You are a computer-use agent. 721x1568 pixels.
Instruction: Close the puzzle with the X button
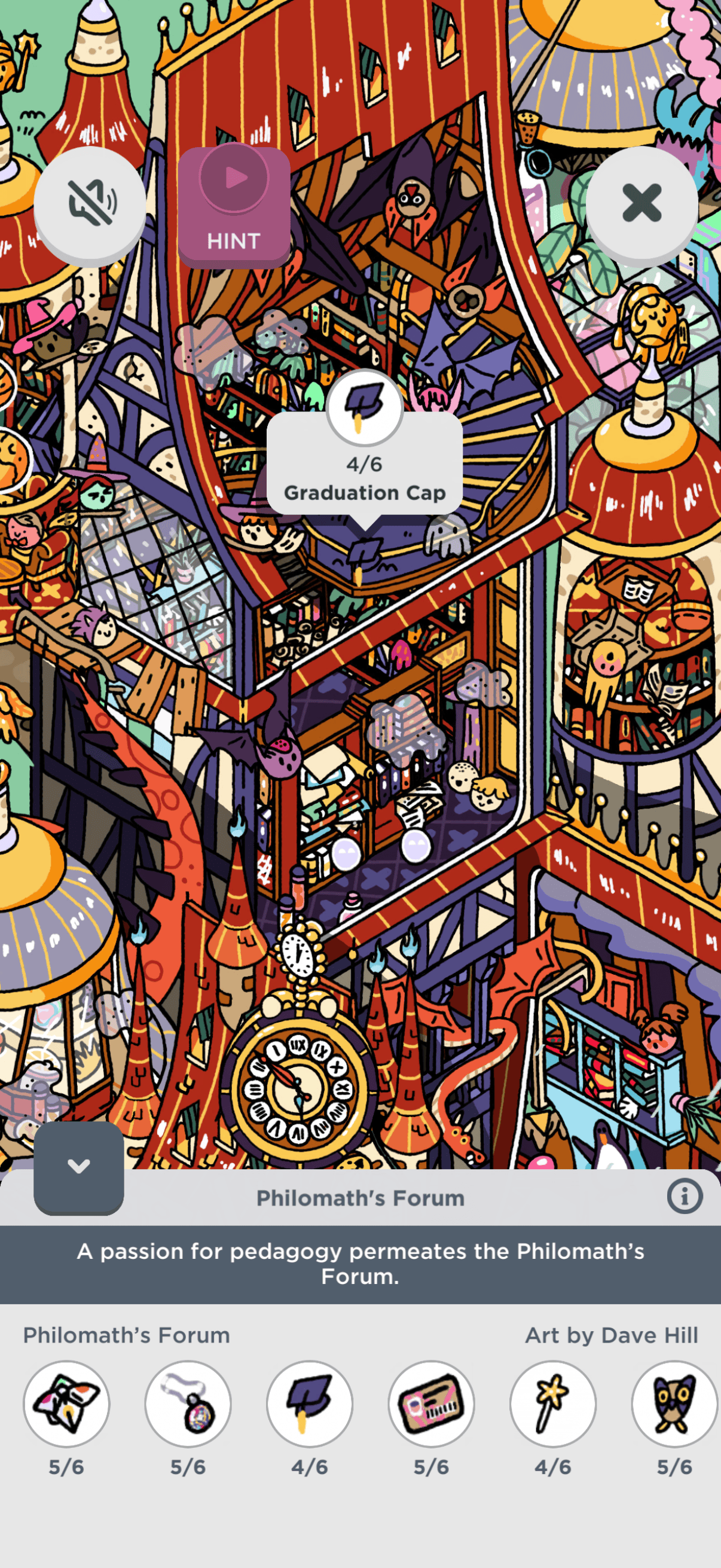pos(641,203)
